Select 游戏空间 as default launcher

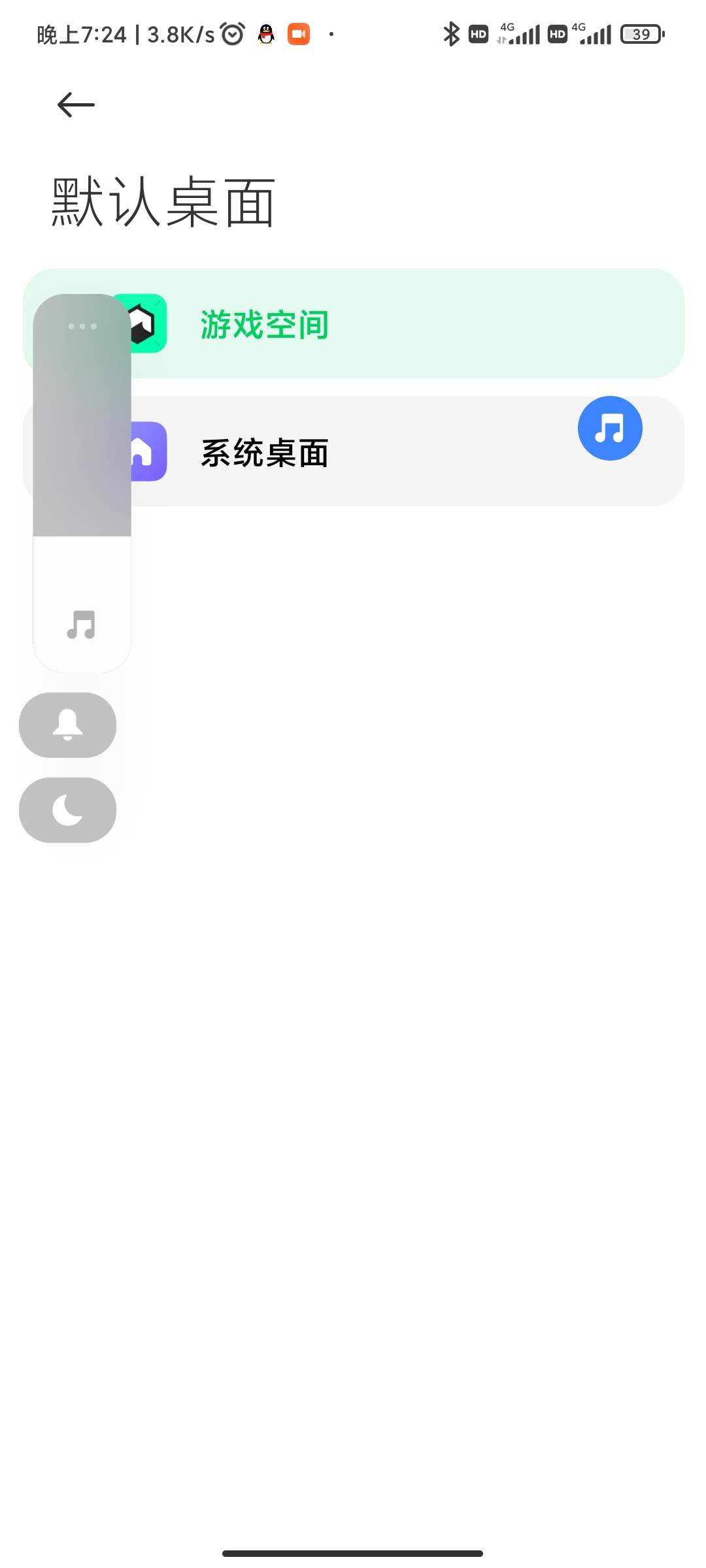pos(353,323)
